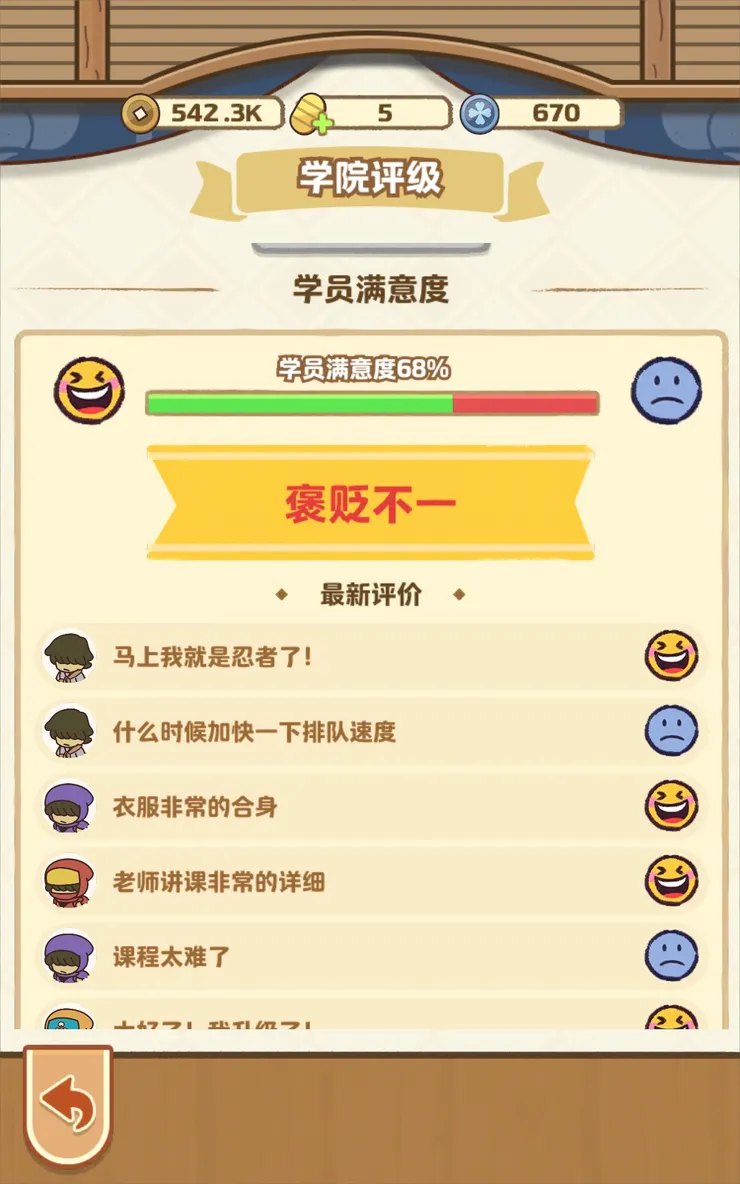Image resolution: width=740 pixels, height=1184 pixels.
Task: Click the sad emoji on the queue speed complaint row
Action: tap(672, 732)
